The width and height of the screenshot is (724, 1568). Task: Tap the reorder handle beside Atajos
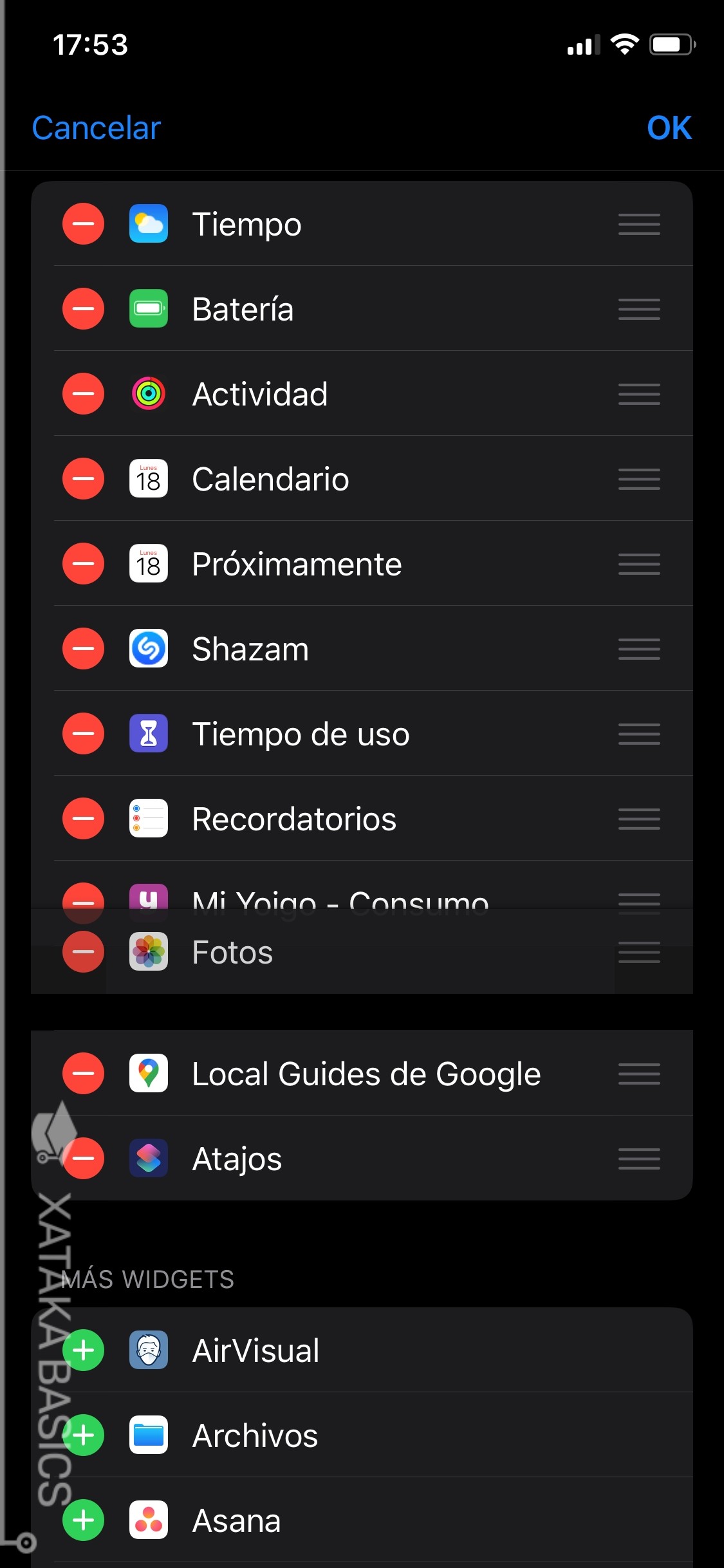click(x=639, y=1159)
